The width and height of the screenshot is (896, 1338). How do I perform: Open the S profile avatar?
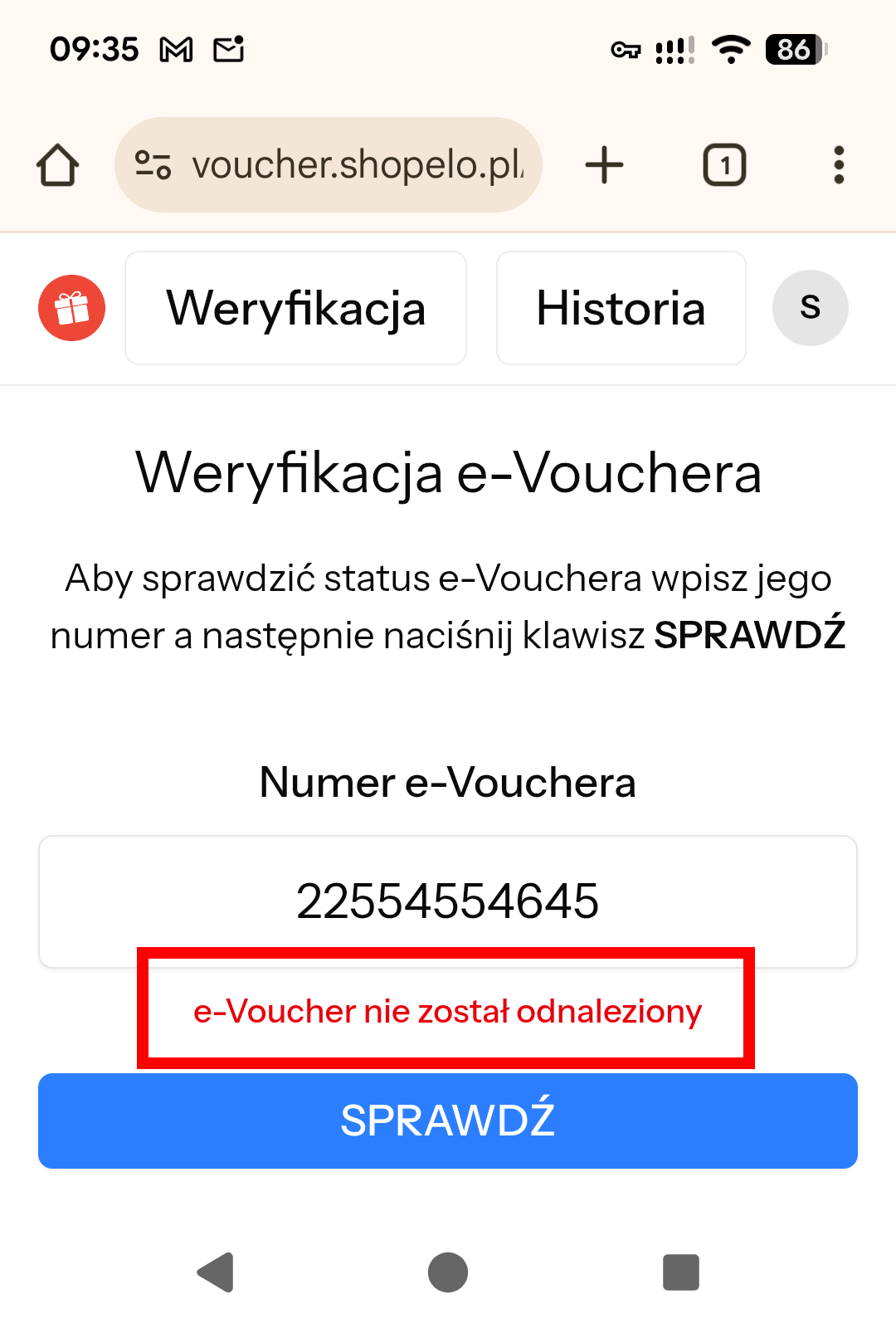[810, 308]
